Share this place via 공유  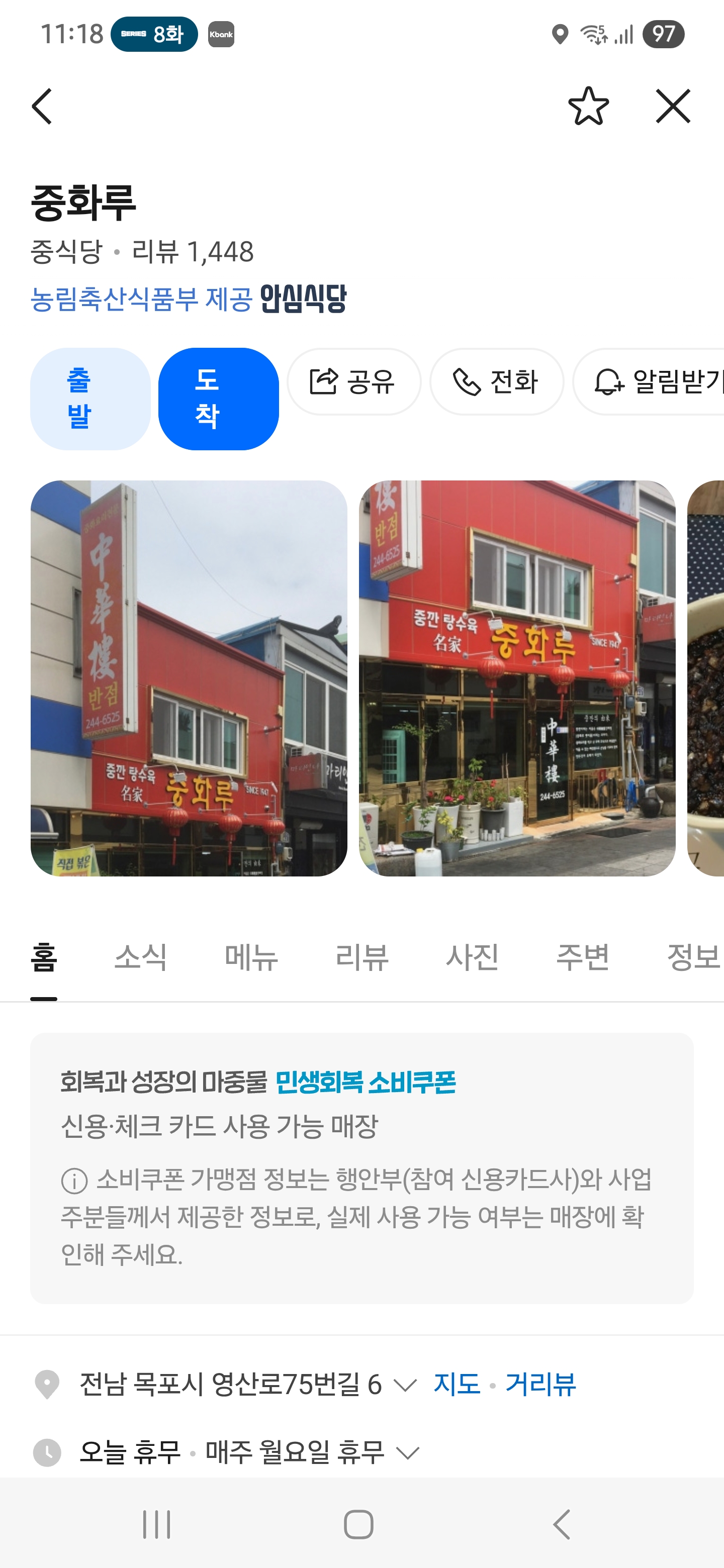coord(354,381)
